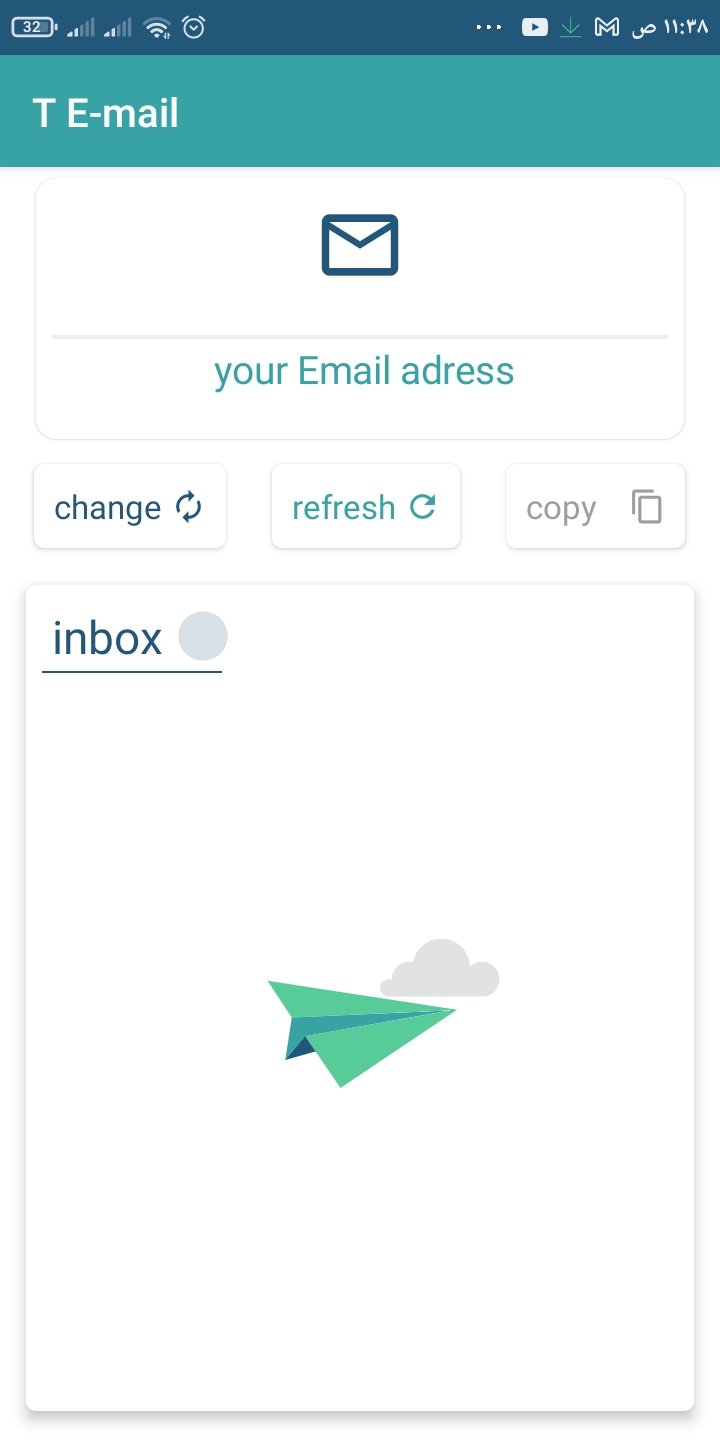Screen dimensions: 720x1440
Task: Tap change to get a new email address
Action: (130, 507)
